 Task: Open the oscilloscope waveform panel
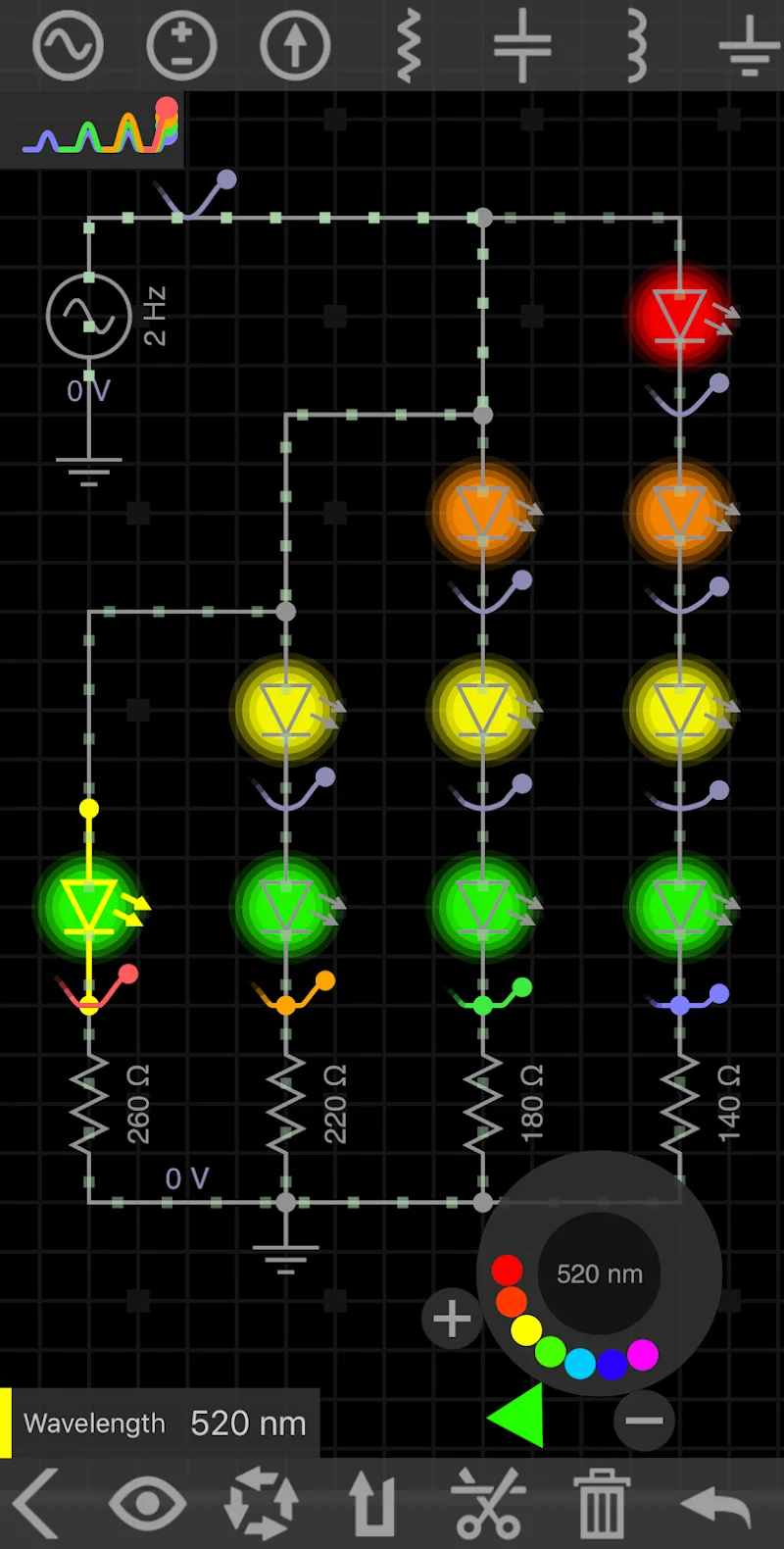100,128
